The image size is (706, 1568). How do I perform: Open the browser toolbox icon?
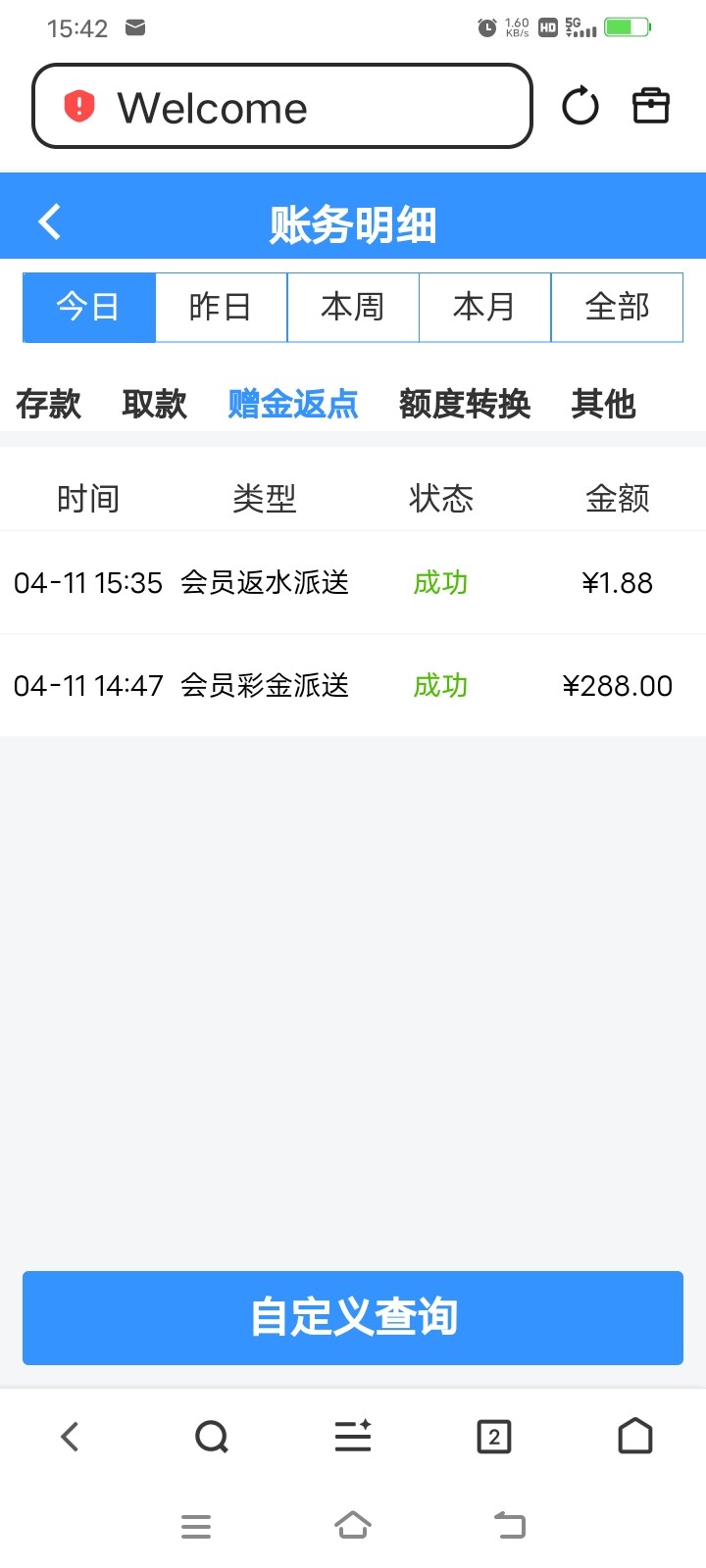point(650,106)
